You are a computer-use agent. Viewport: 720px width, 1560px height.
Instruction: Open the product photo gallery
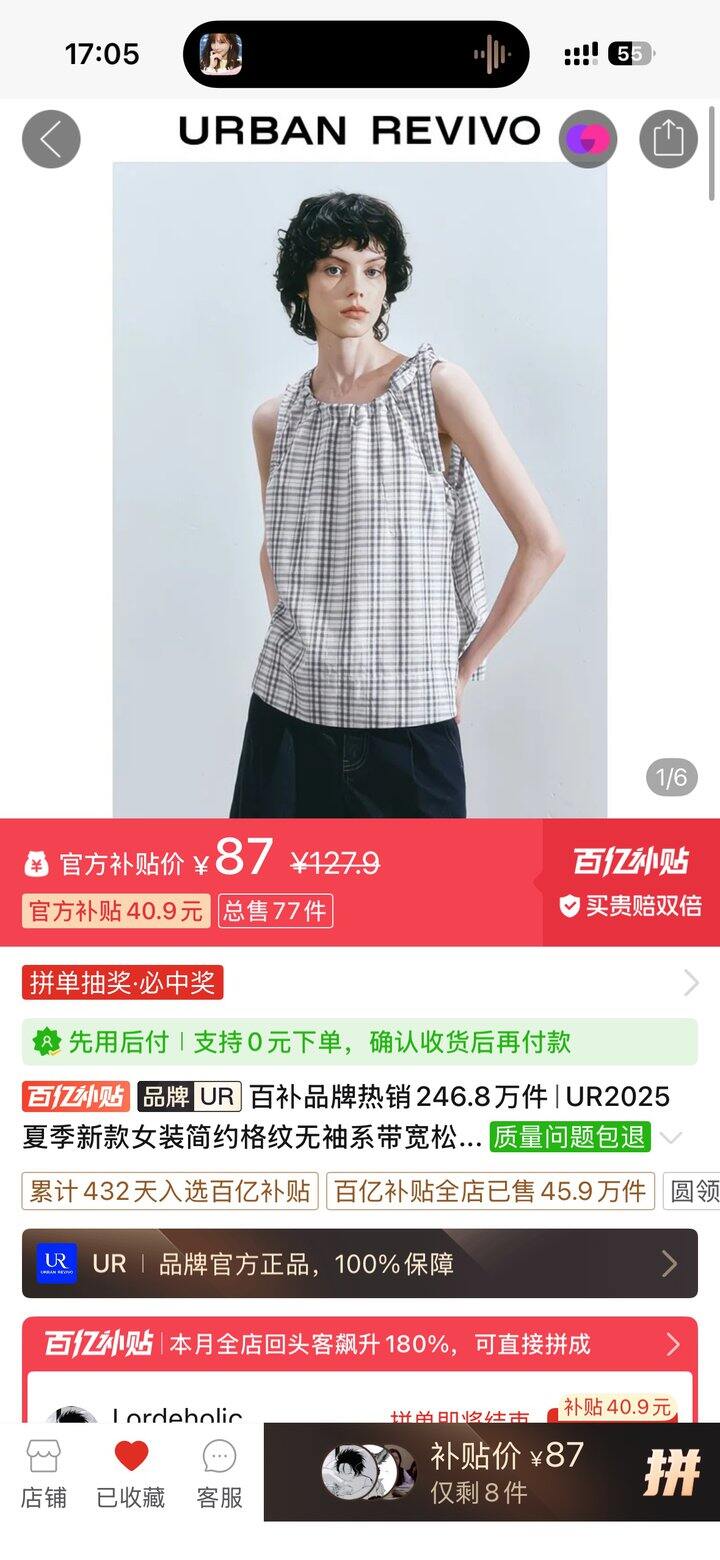[x=360, y=490]
